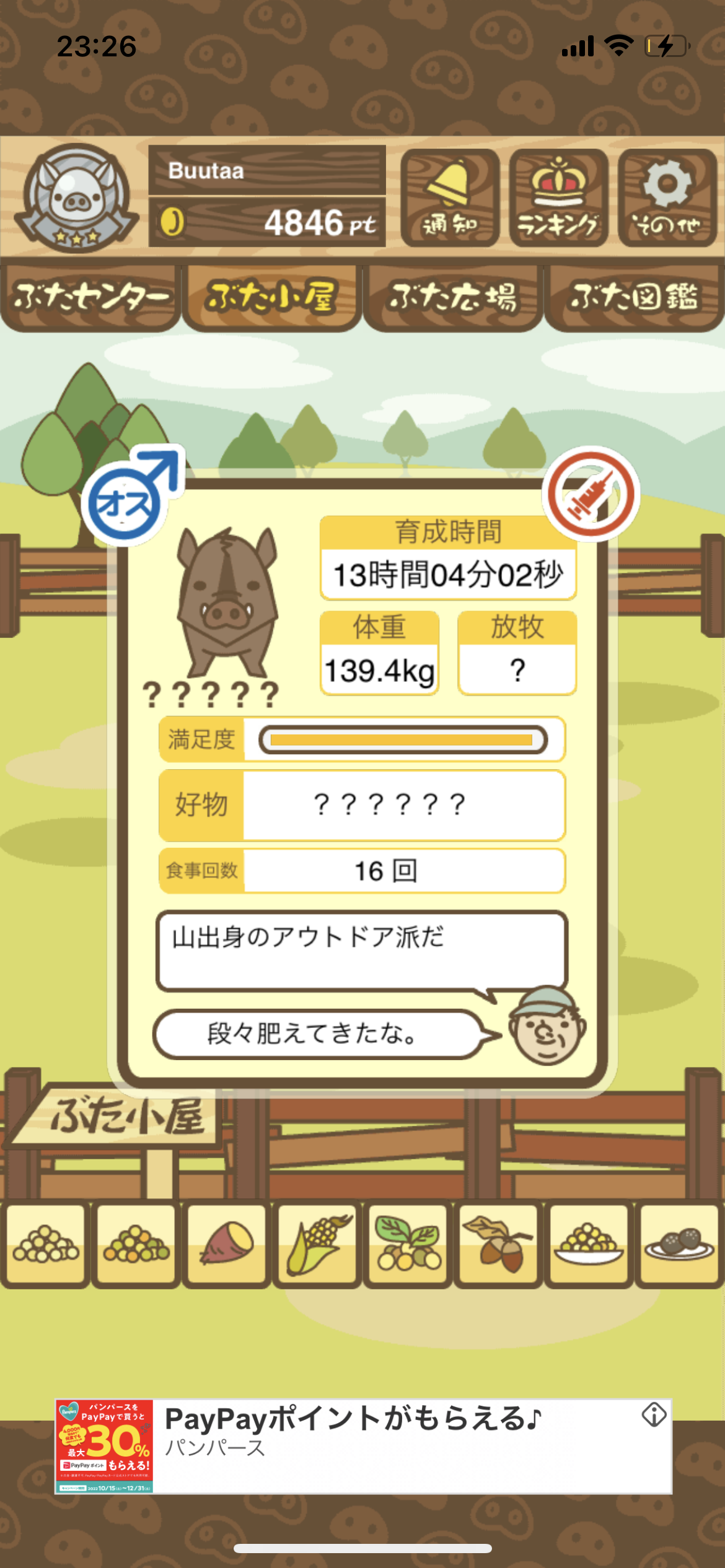
Task: Choose the mixed-color beans feed
Action: coord(136,1244)
